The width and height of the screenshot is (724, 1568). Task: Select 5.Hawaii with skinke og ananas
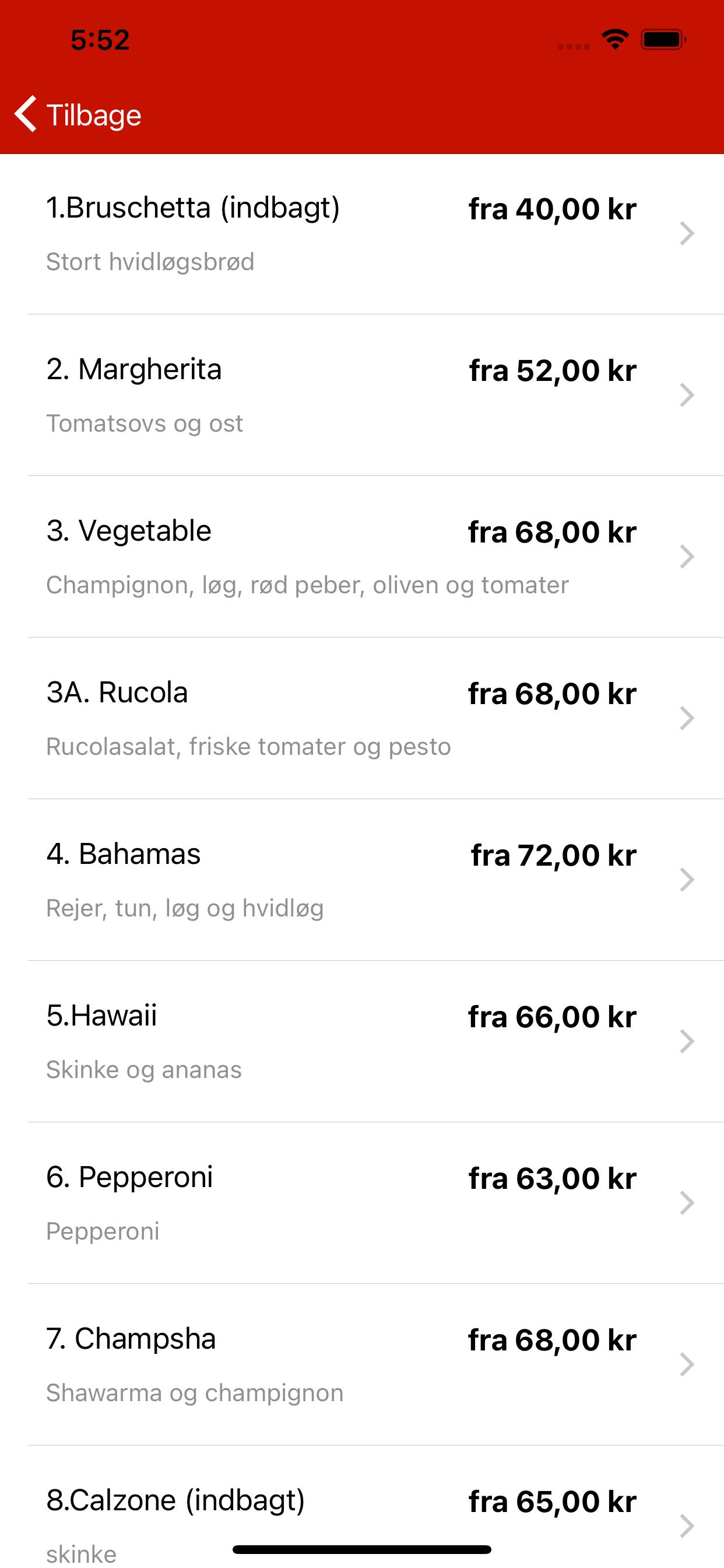tap(362, 1041)
